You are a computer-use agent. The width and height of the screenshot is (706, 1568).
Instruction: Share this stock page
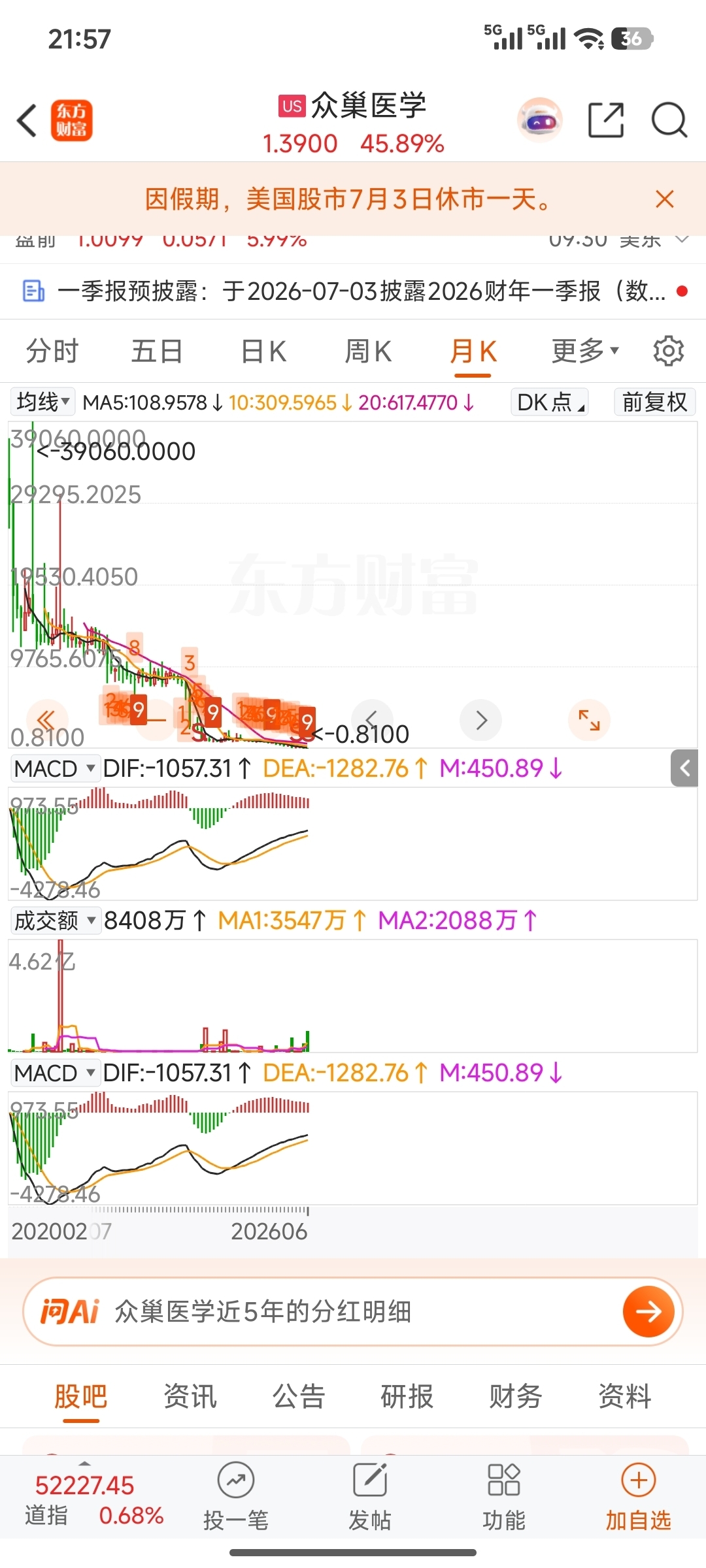[x=606, y=120]
